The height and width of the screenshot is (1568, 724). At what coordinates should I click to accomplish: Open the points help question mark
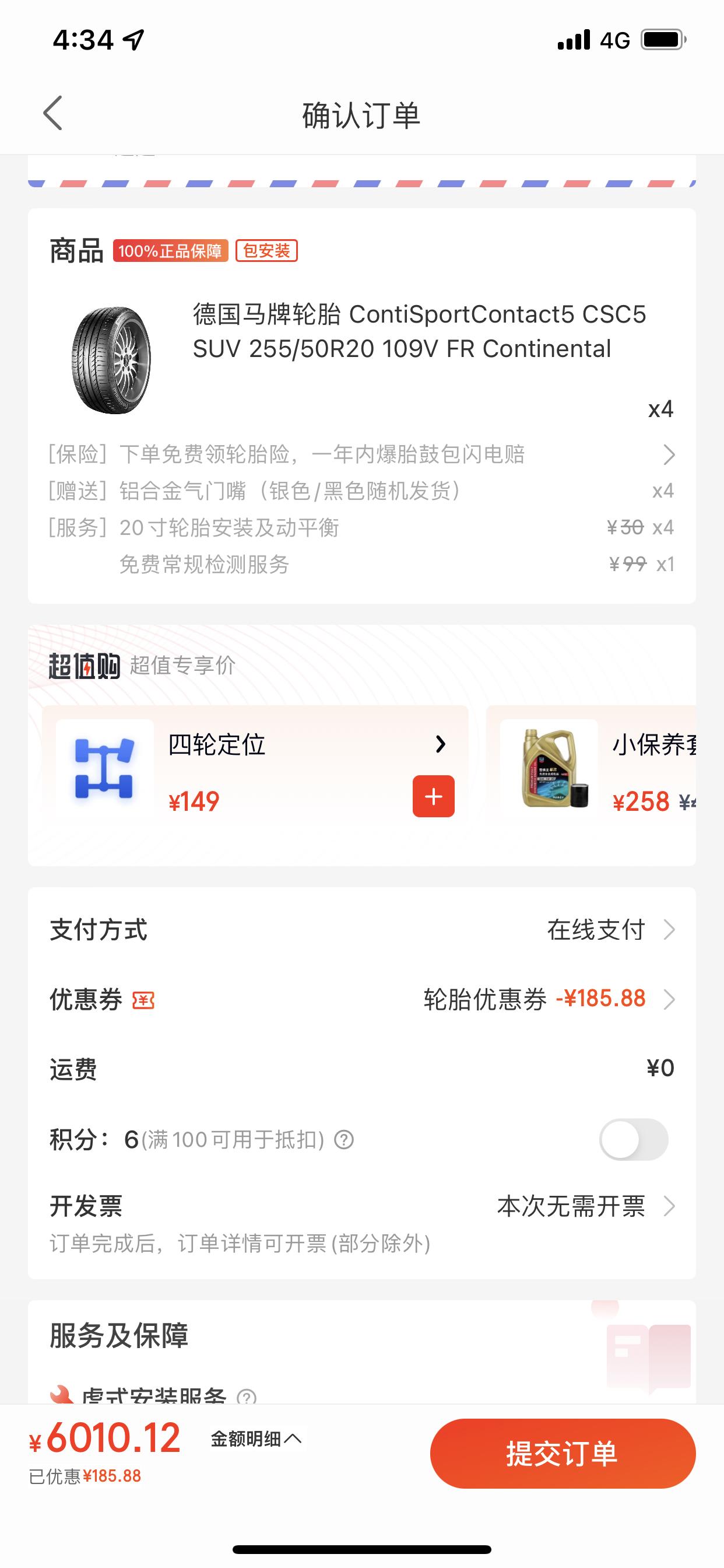(344, 1139)
